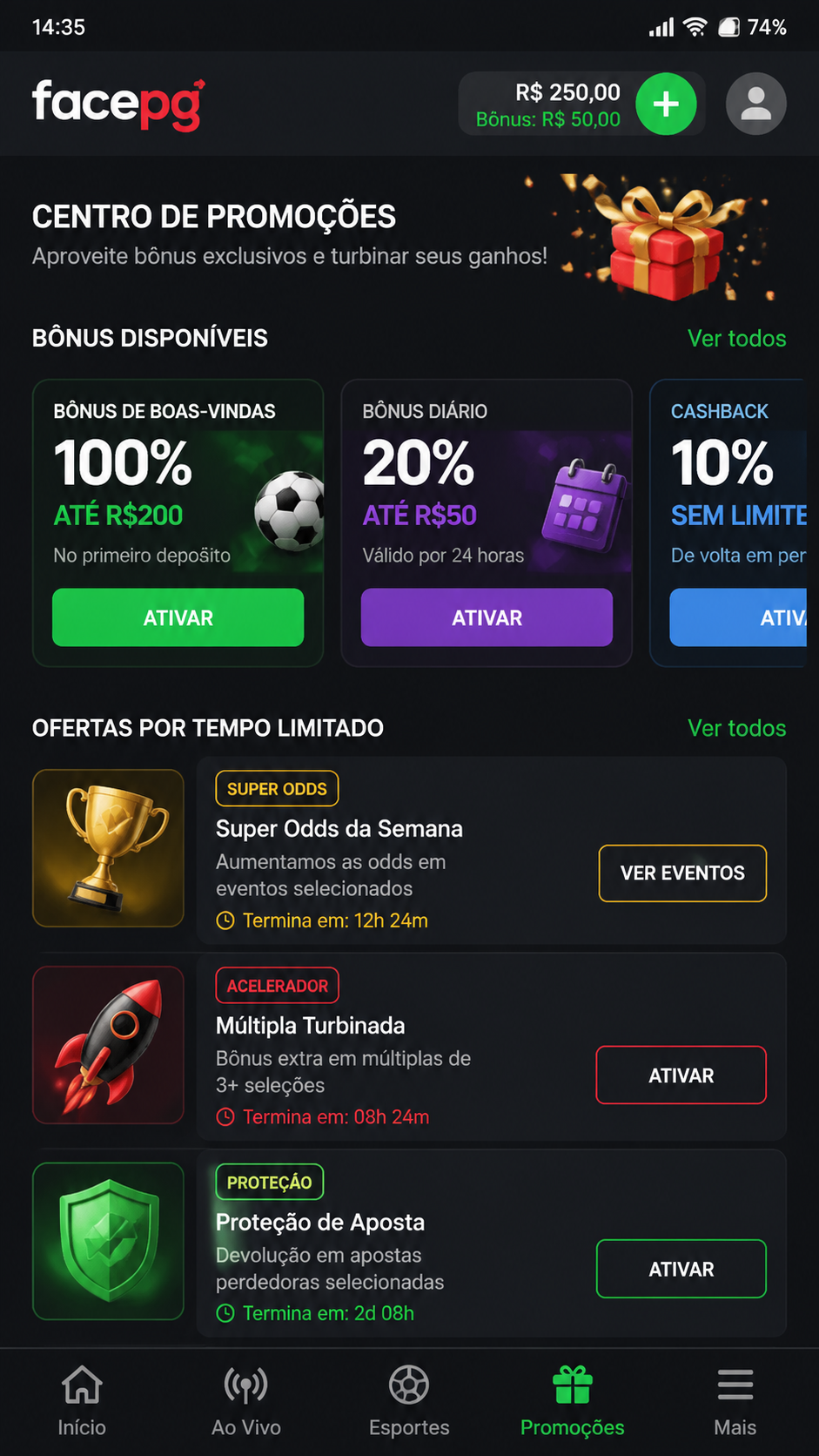Switch to the Esportes tab

pyautogui.click(x=409, y=1401)
